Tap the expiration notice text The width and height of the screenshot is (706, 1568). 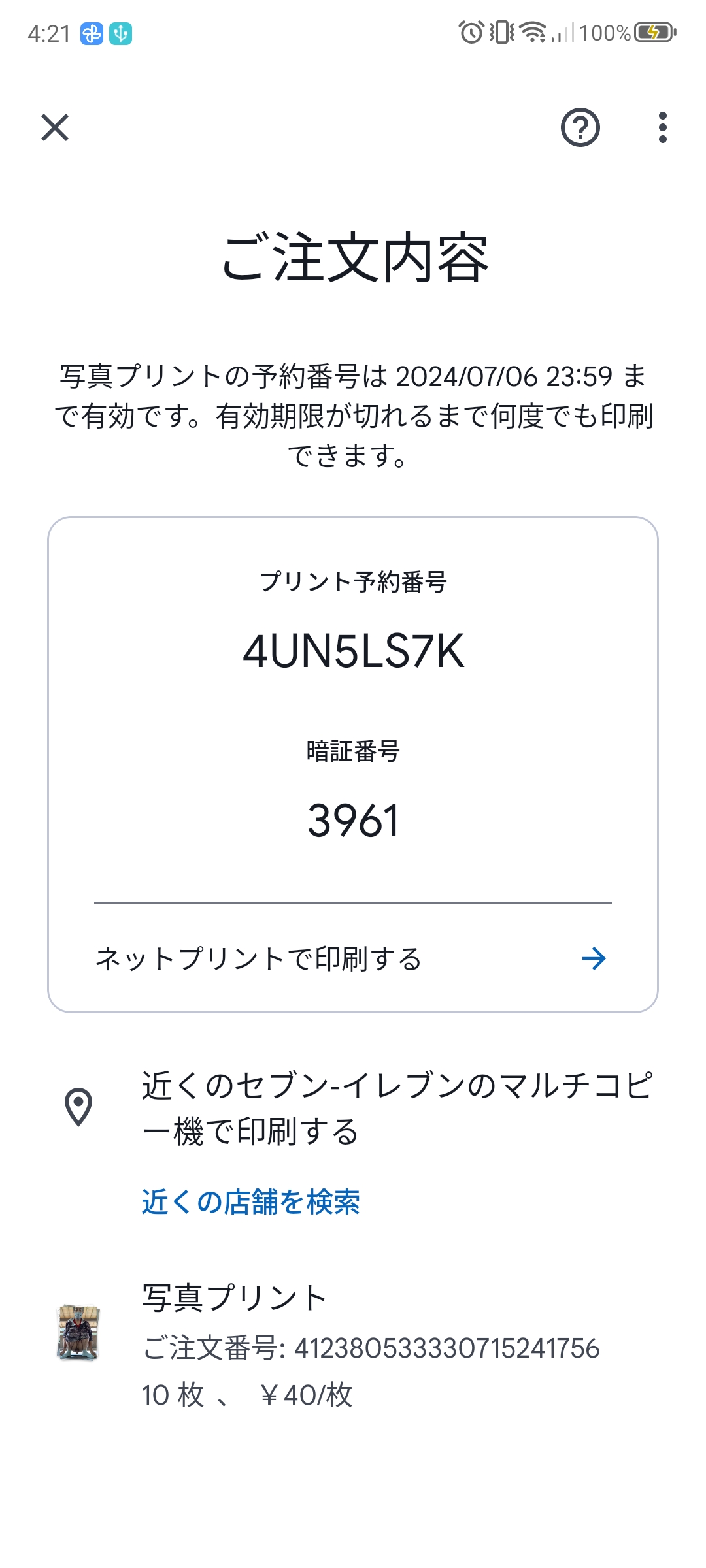point(352,414)
